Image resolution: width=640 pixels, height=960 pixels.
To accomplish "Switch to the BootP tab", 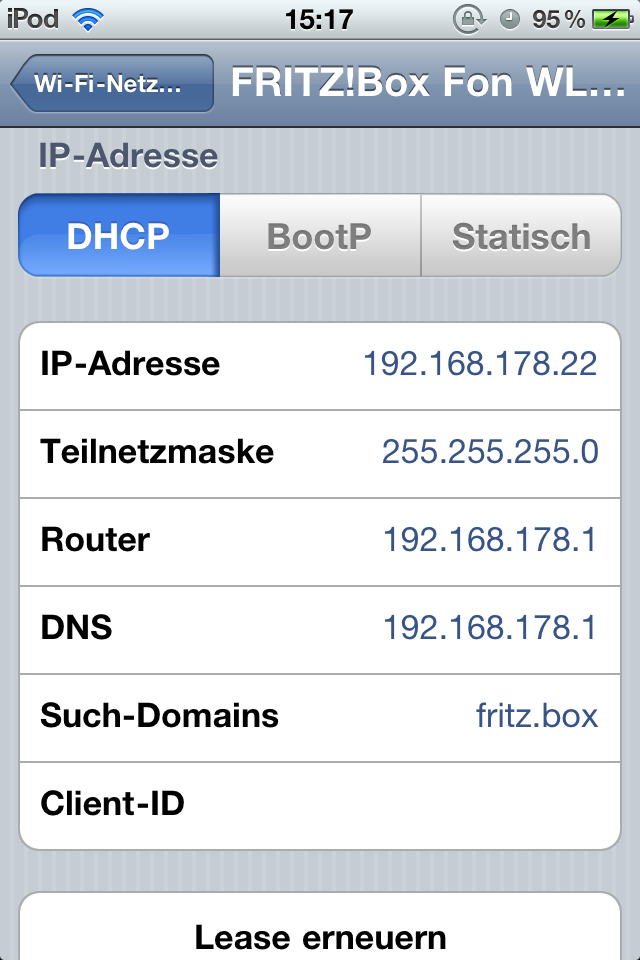I will (x=320, y=236).
